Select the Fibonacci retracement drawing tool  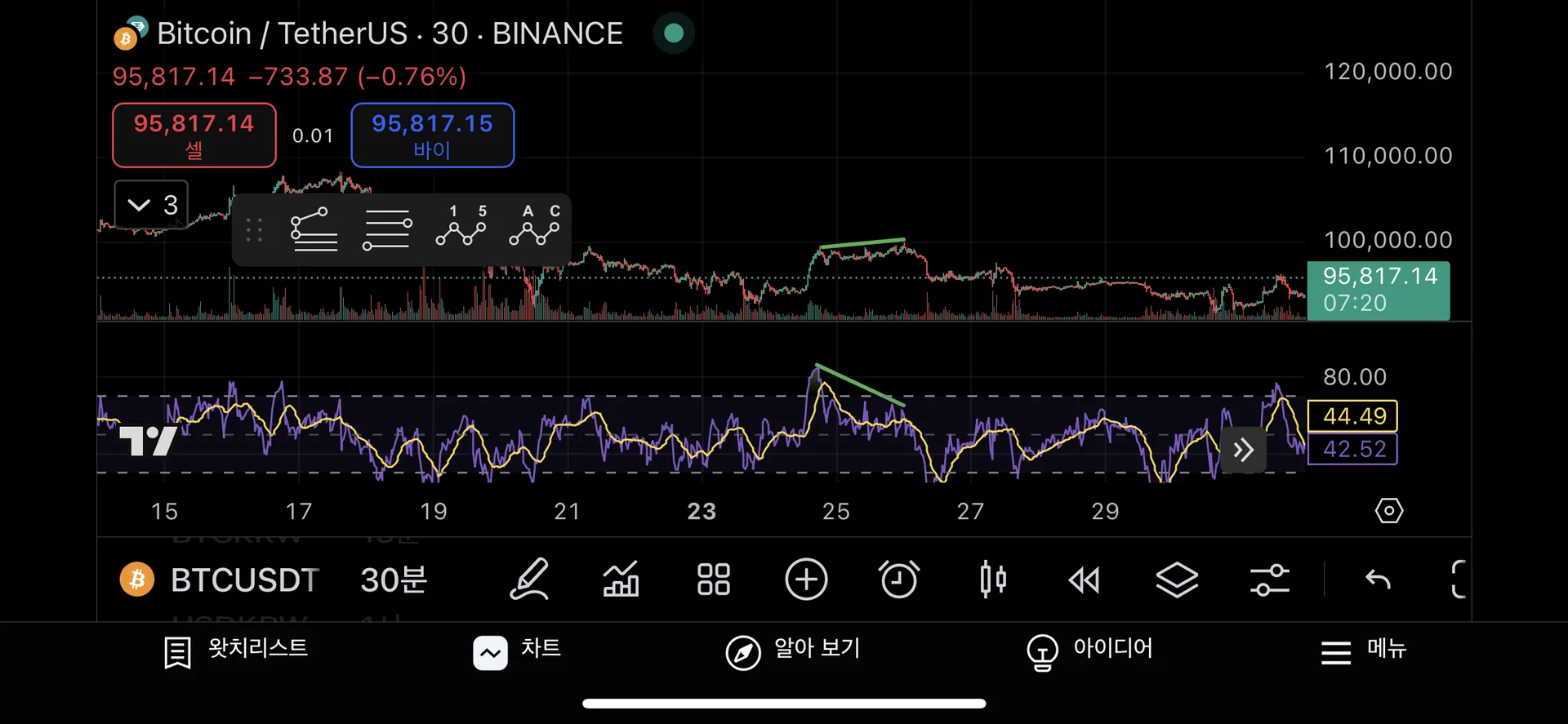point(314,229)
